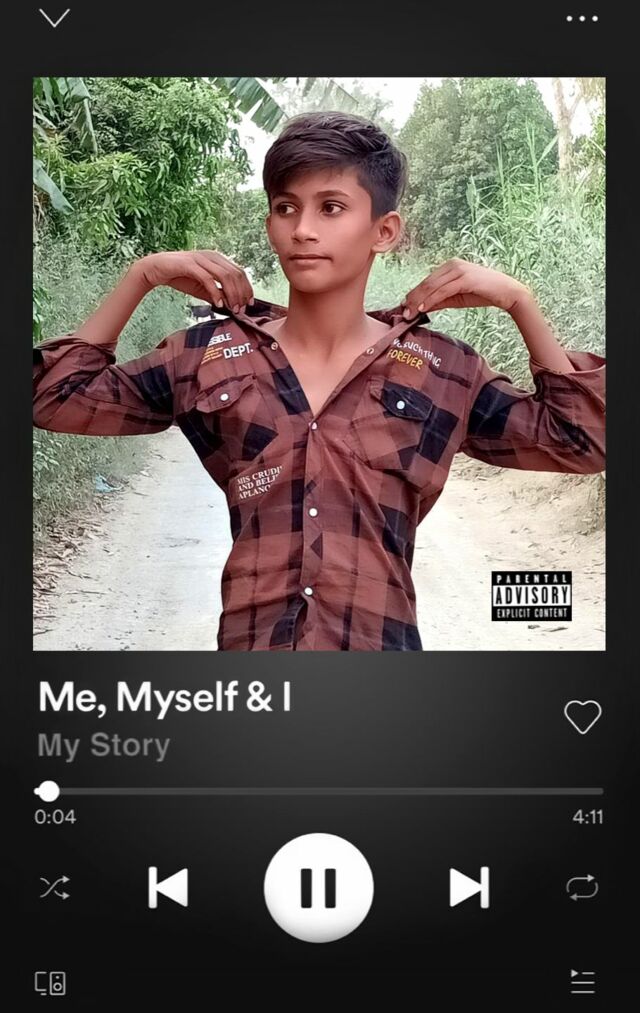Collapse the now playing screen

pos(54,18)
